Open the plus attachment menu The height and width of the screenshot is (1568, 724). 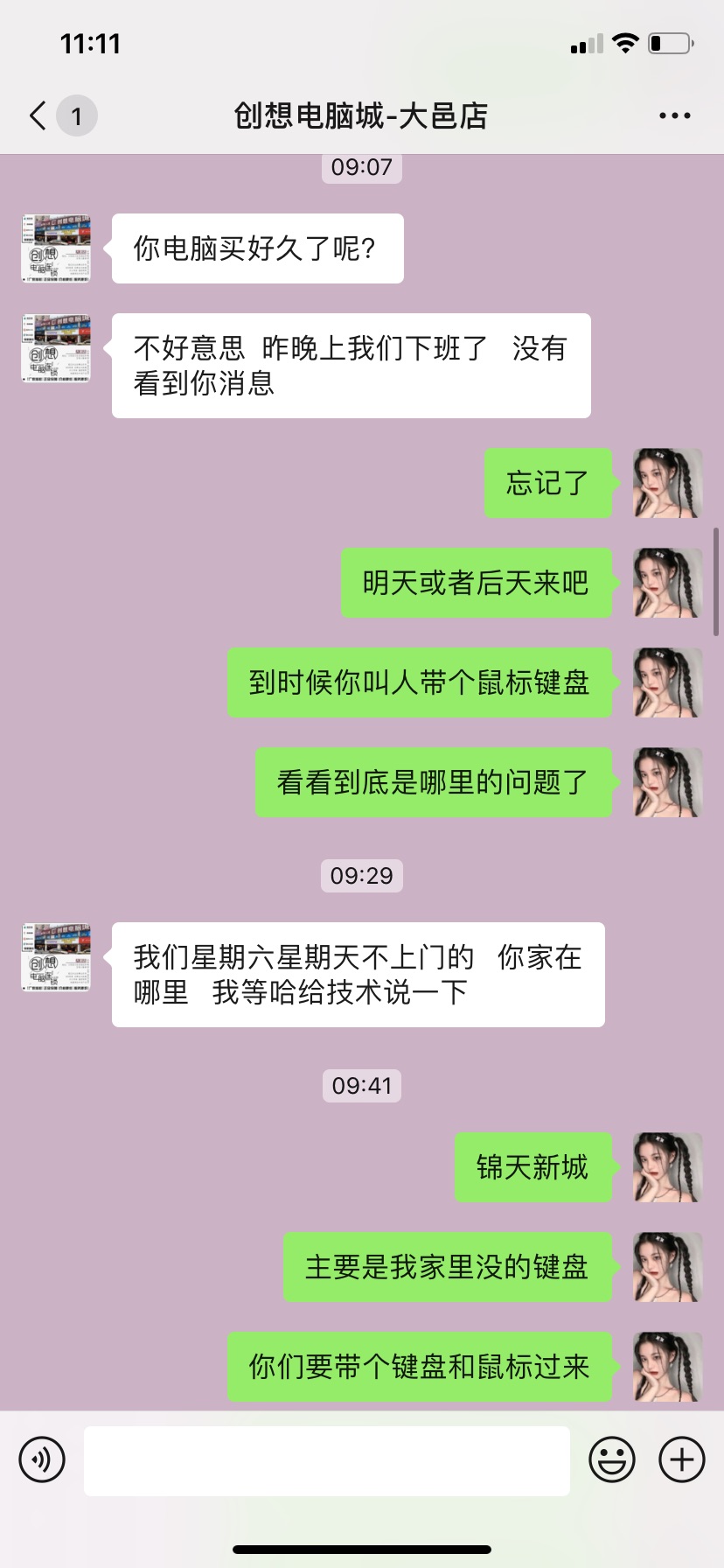point(682,1459)
